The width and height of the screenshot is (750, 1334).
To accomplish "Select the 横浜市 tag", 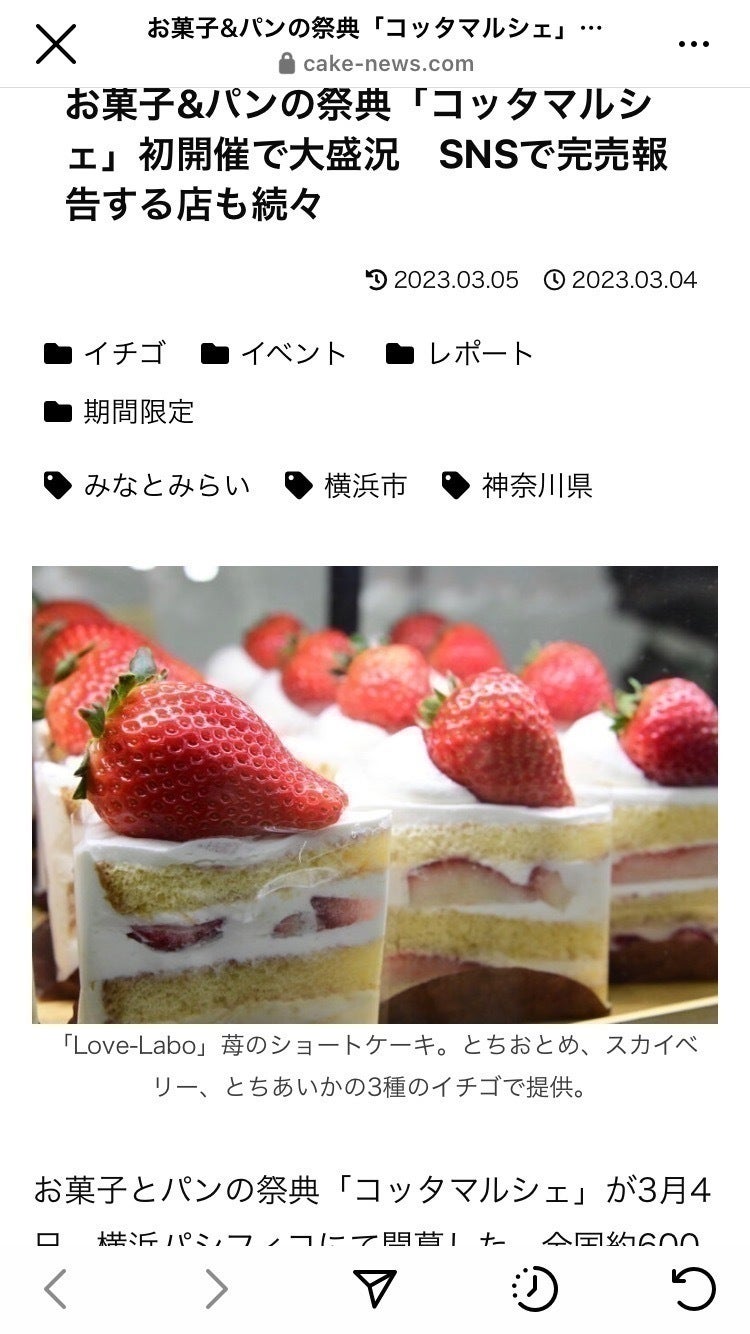I will [x=346, y=486].
